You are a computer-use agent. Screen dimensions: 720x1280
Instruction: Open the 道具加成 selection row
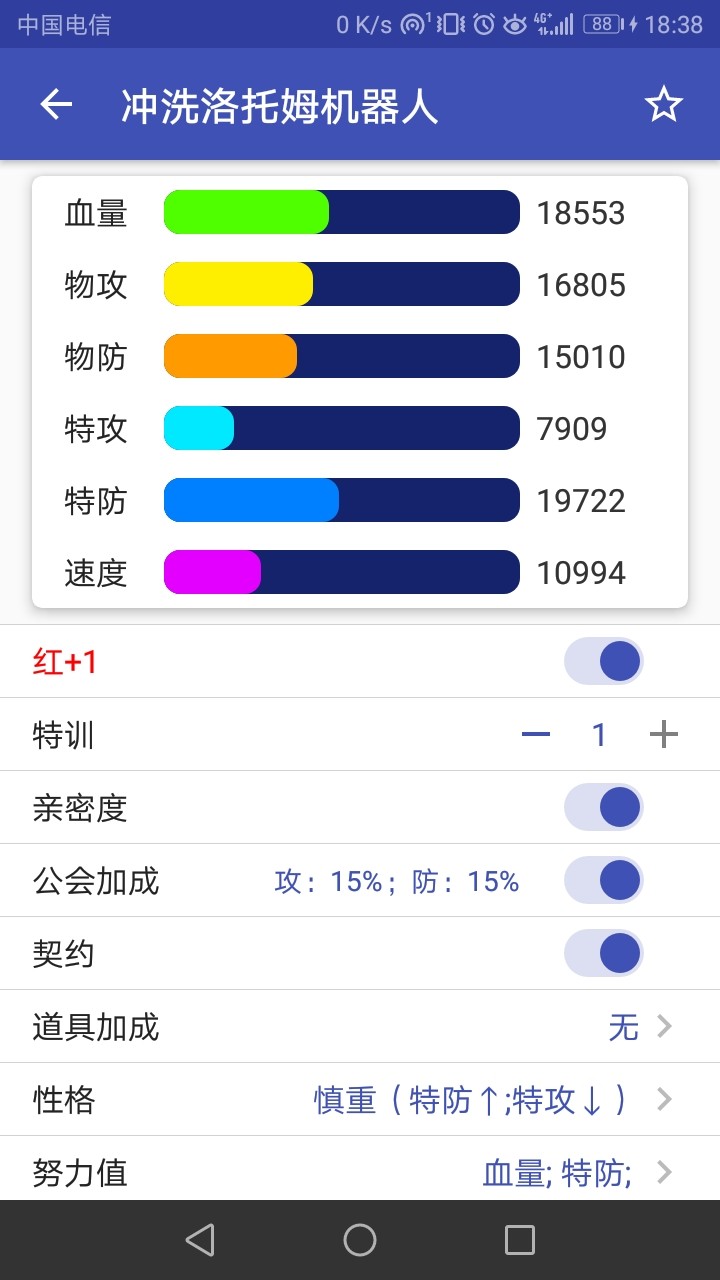point(360,1027)
